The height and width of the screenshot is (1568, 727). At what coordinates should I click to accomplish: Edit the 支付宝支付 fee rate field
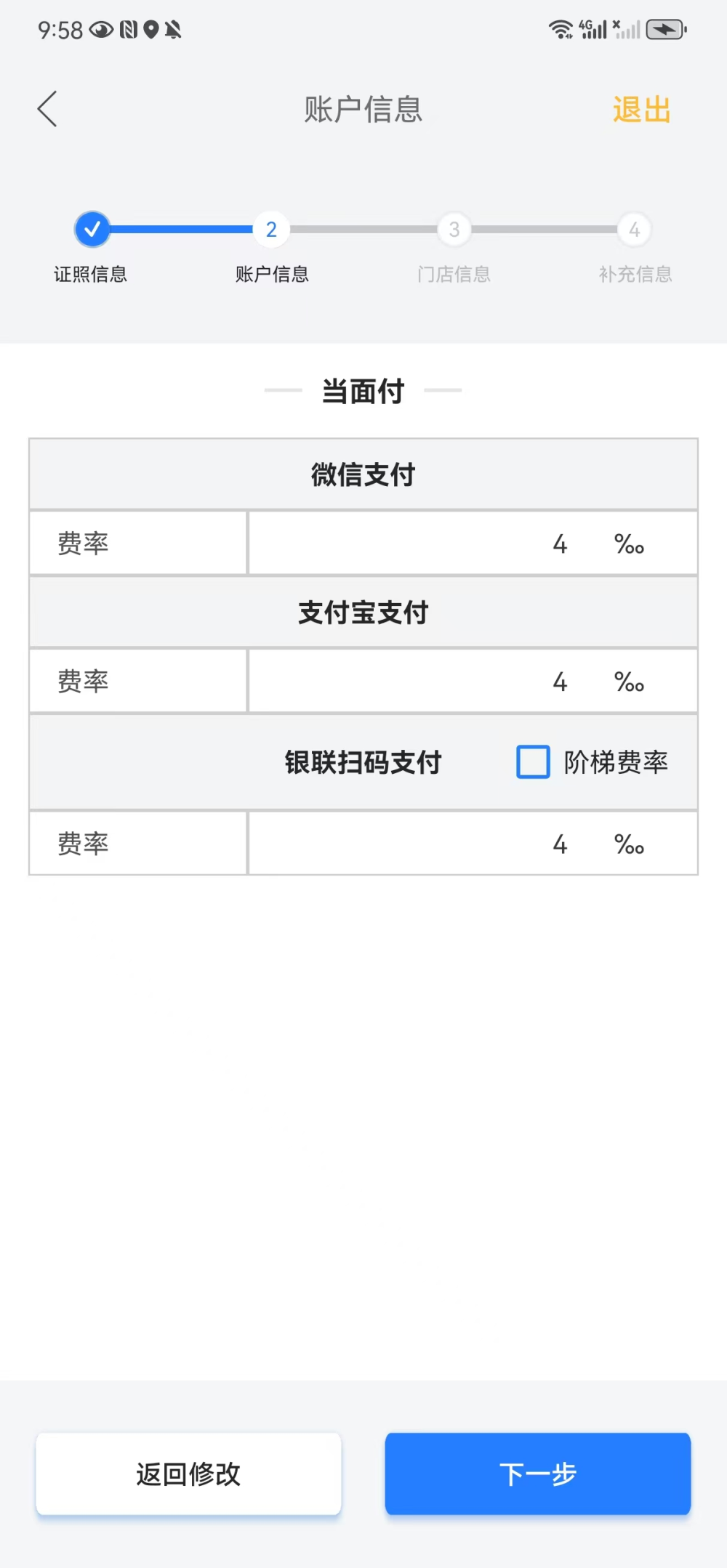(473, 682)
